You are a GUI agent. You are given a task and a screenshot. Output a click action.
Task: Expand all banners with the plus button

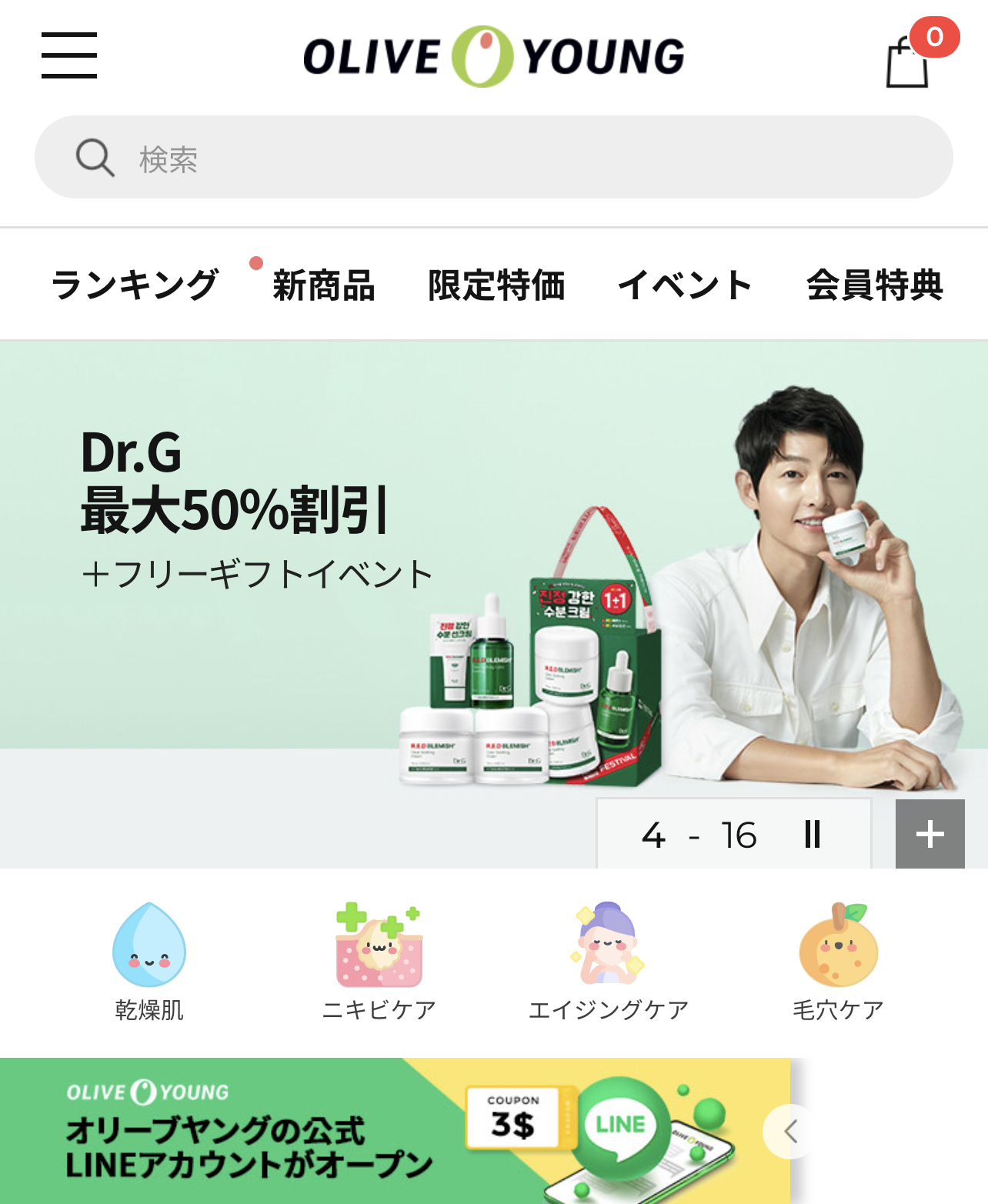[930, 835]
